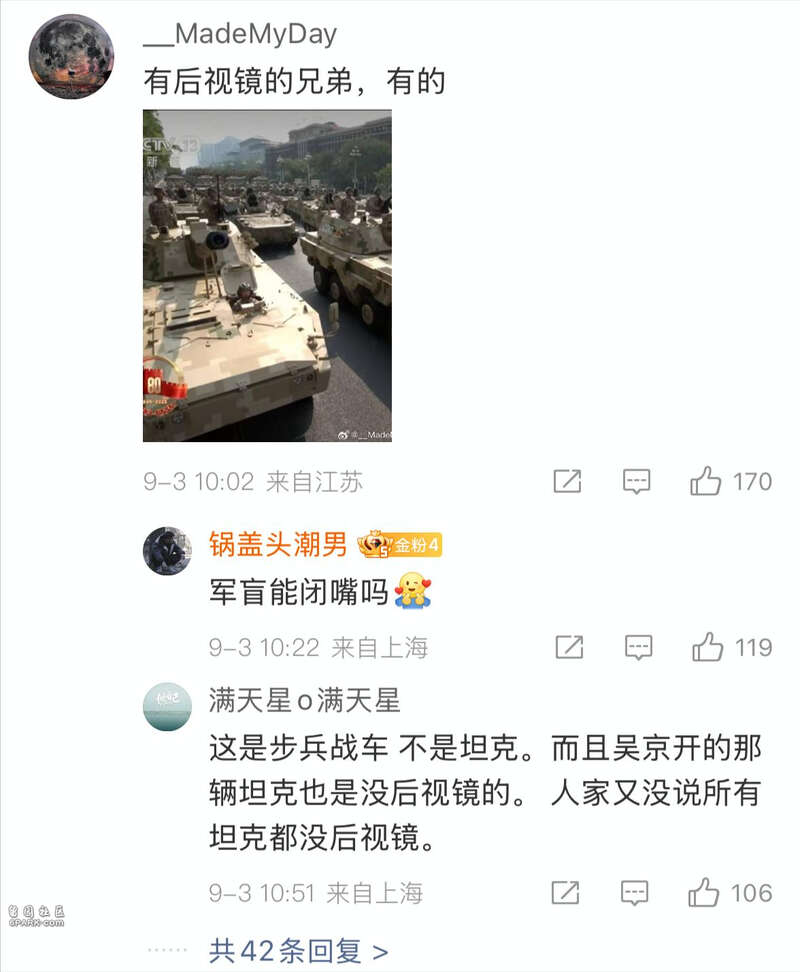This screenshot has width=800, height=972.
Task: Open the 满天星o满天星 username link
Action: click(304, 700)
